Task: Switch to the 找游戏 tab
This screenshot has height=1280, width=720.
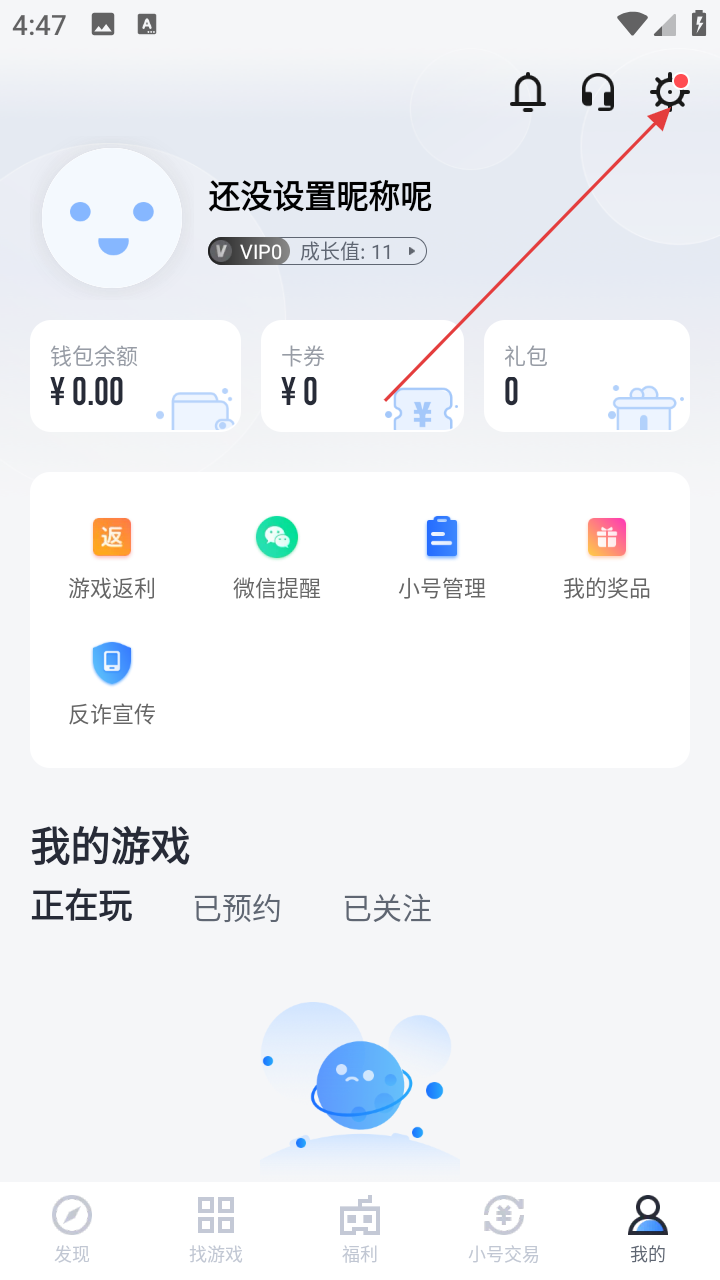Action: 216,1230
